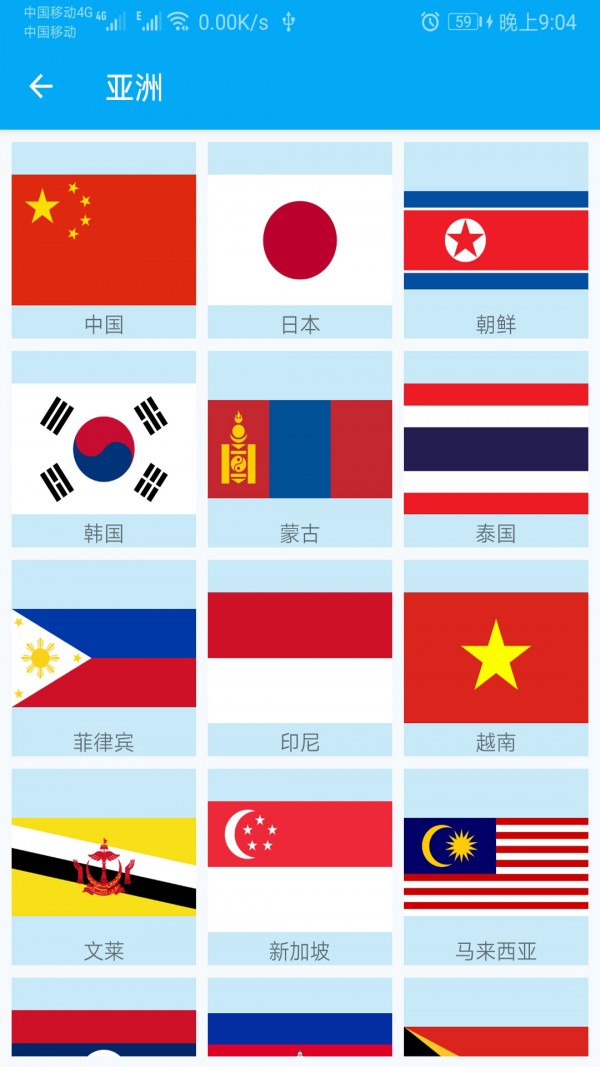Open the 泰国 flag tile
The width and height of the screenshot is (600, 1067).
(496, 449)
